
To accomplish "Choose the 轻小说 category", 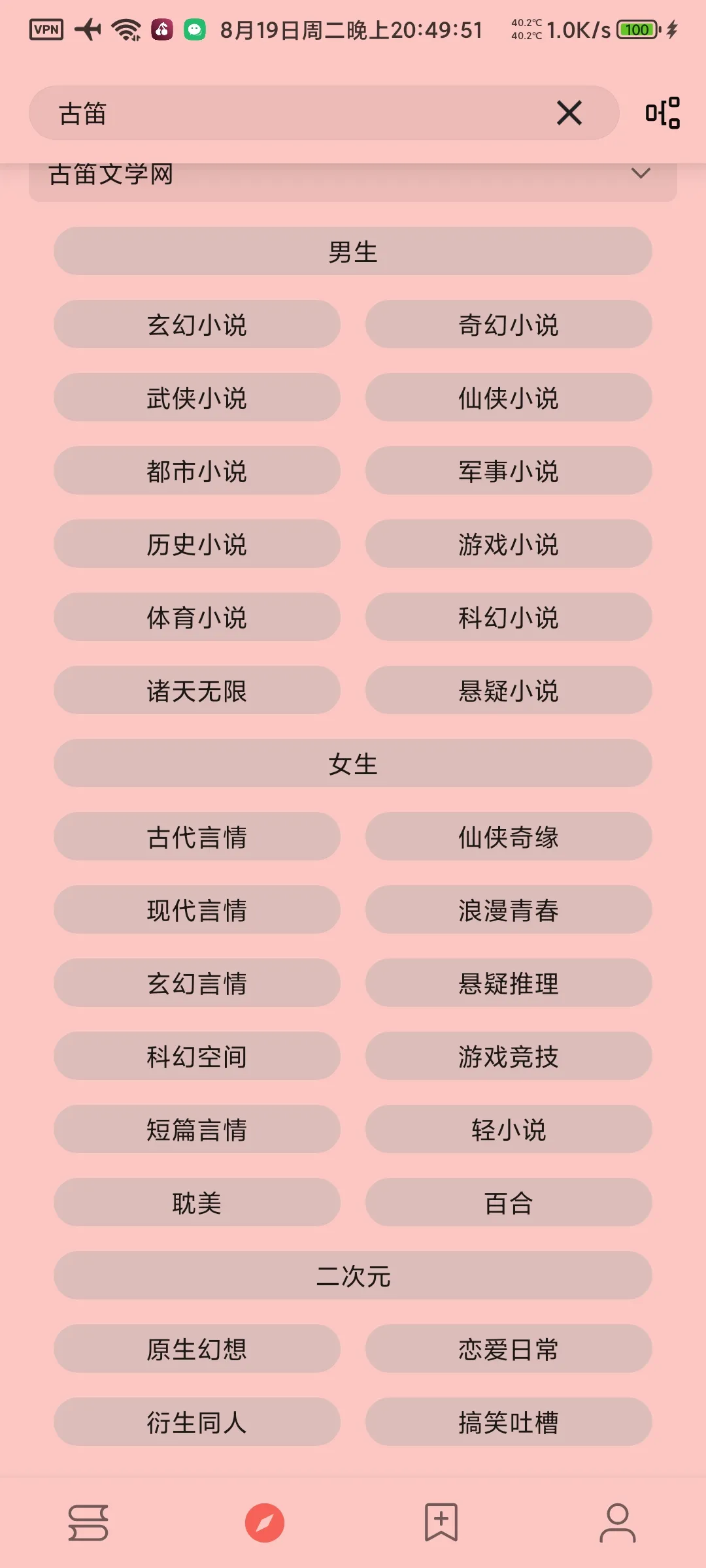I will 508,1129.
